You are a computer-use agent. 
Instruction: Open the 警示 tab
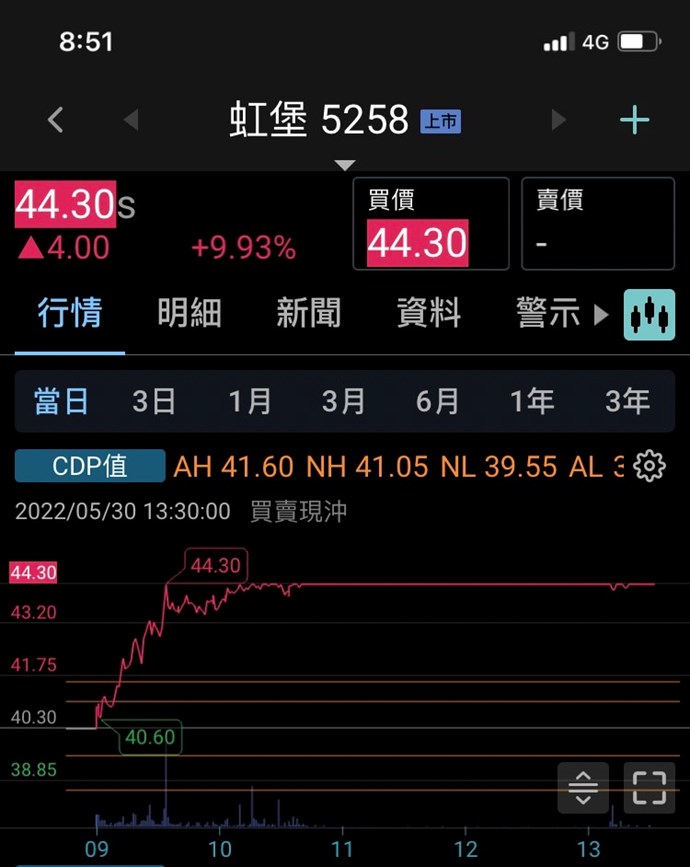(548, 314)
